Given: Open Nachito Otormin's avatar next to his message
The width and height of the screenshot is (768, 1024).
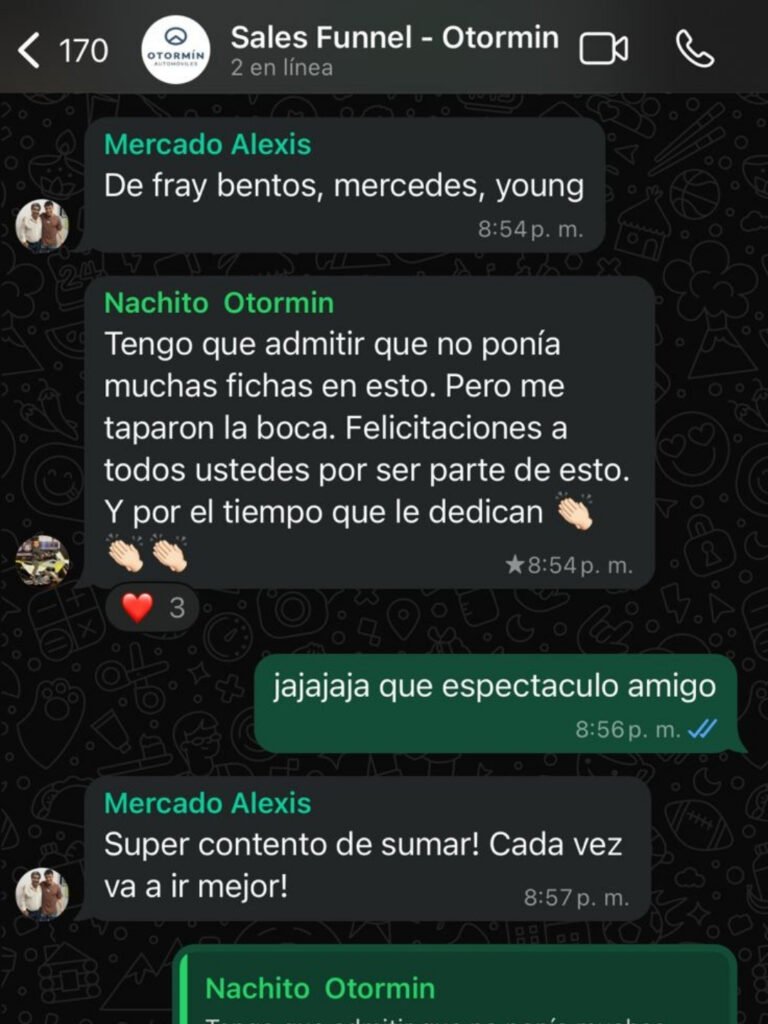Looking at the screenshot, I should click(42, 560).
